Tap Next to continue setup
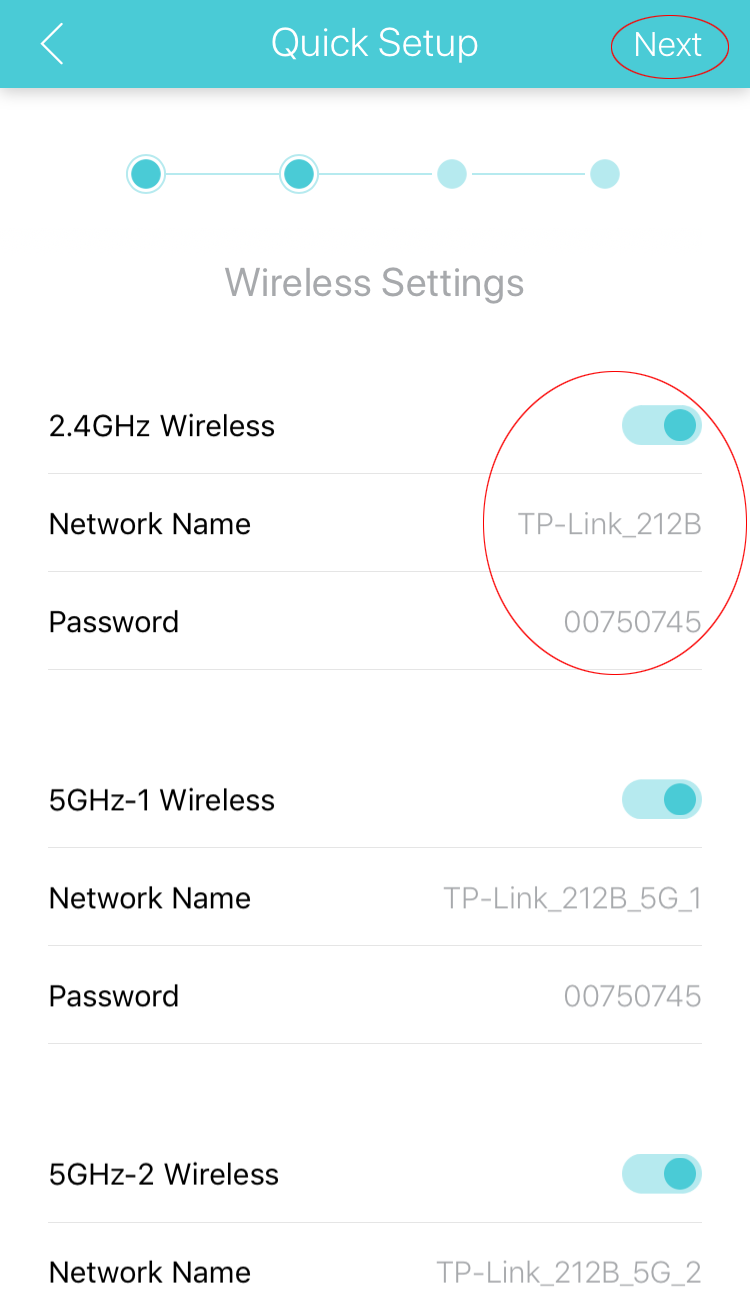750x1294 pixels. tap(668, 45)
